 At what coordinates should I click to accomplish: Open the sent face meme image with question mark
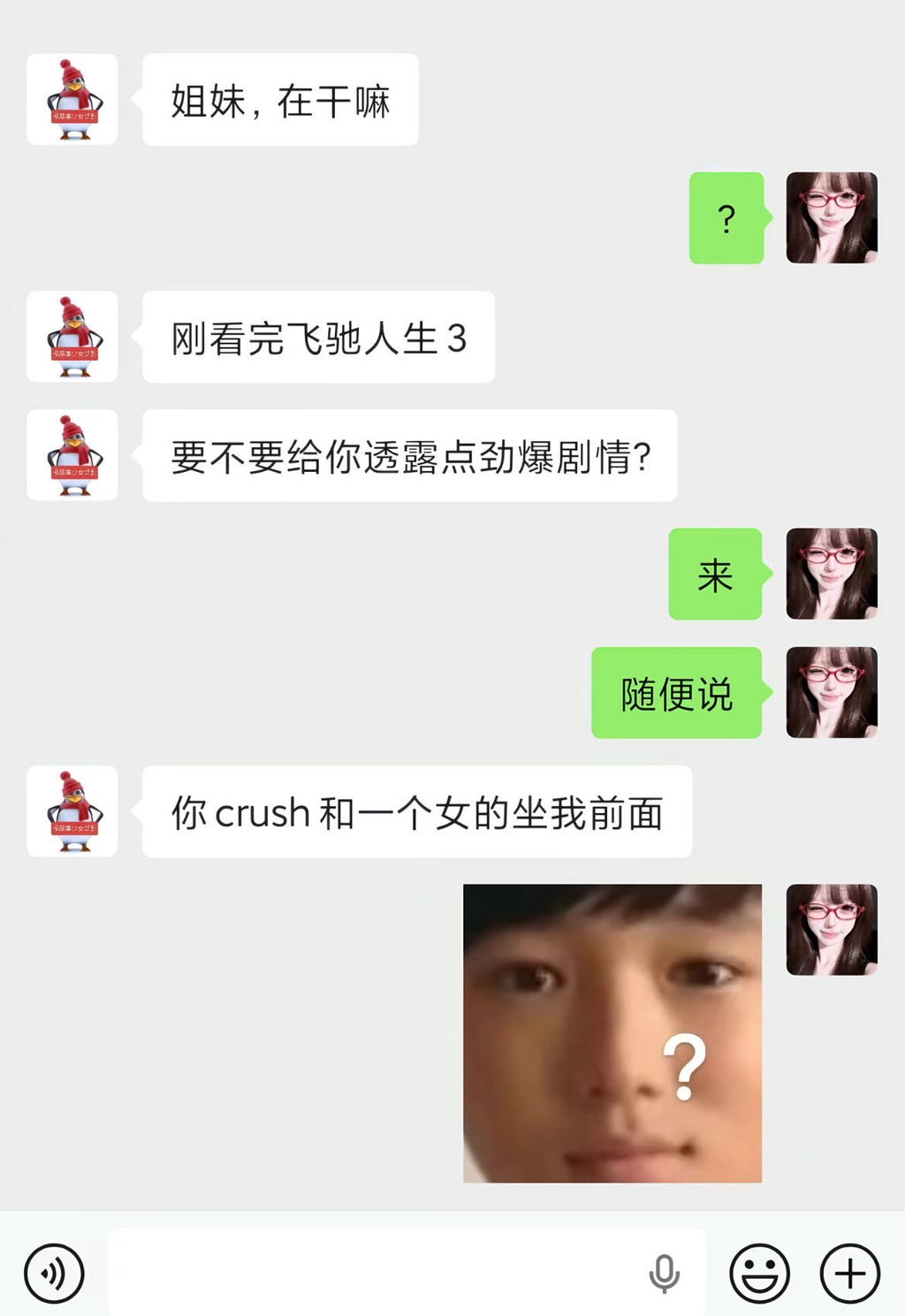612,1032
